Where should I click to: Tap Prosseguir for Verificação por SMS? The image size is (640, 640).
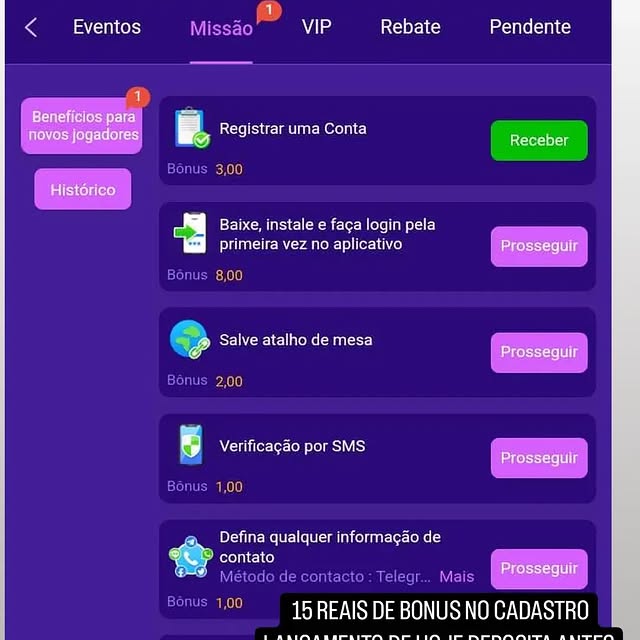(539, 459)
